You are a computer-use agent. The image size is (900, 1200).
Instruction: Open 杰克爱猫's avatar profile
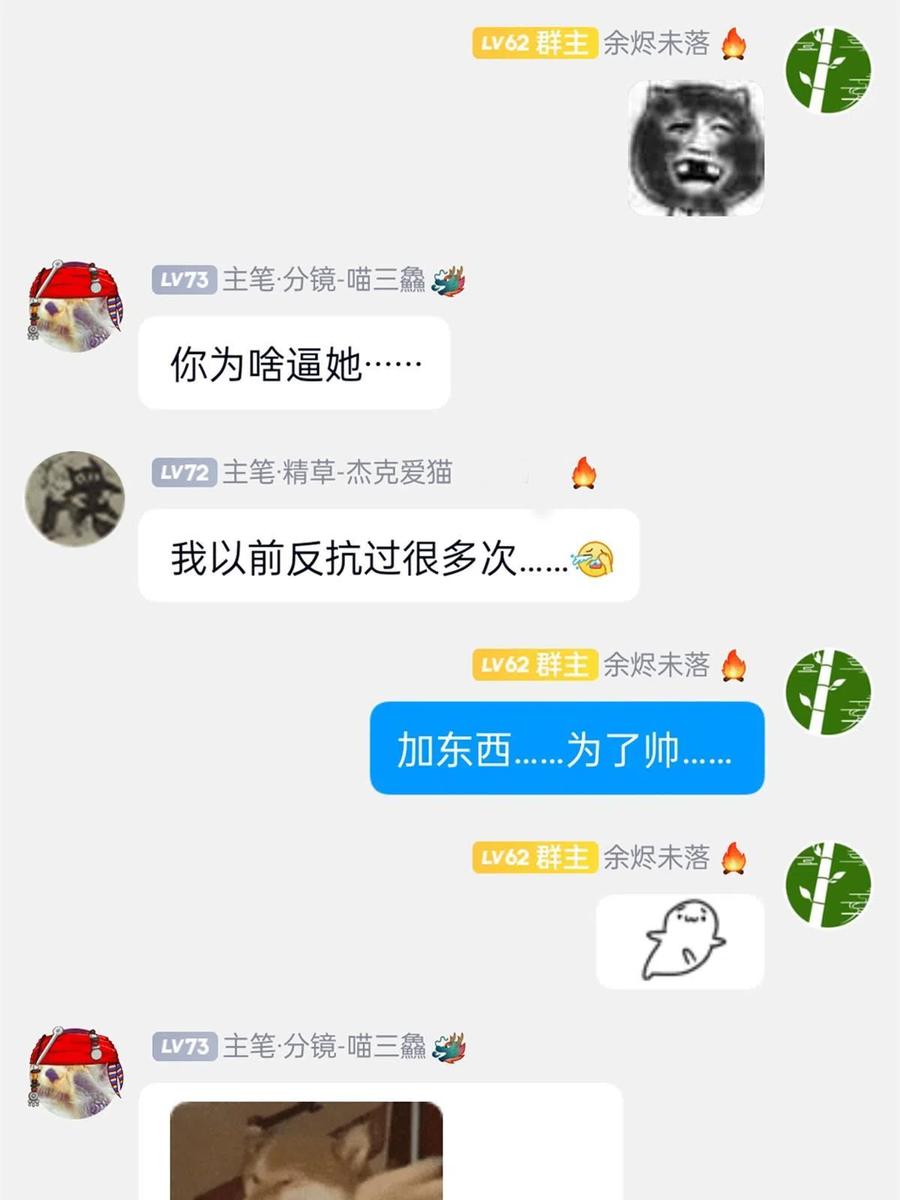(75, 497)
